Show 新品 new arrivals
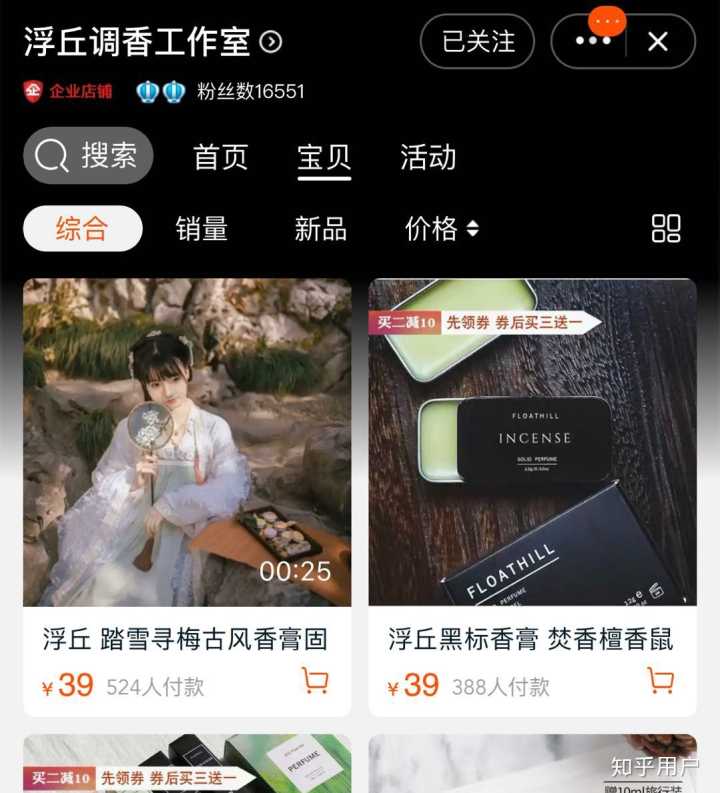 pyautogui.click(x=320, y=229)
